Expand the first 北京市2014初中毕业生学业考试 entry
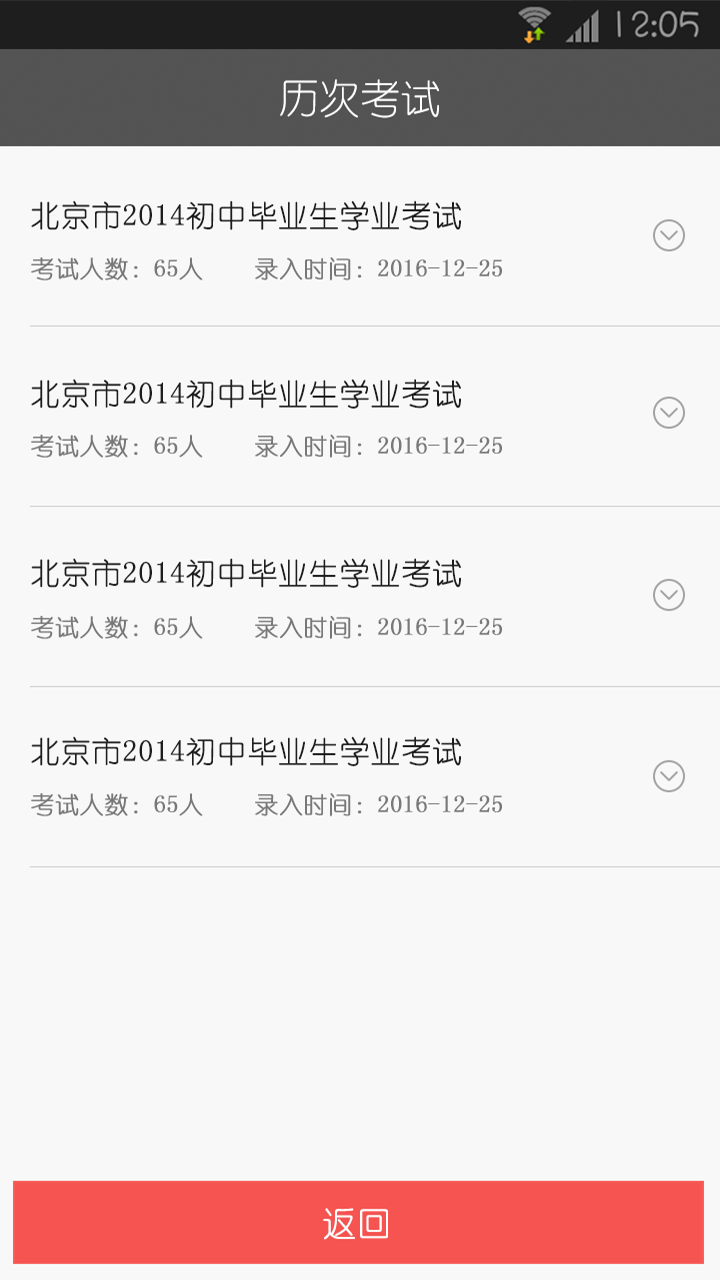The height and width of the screenshot is (1280, 720). (668, 237)
